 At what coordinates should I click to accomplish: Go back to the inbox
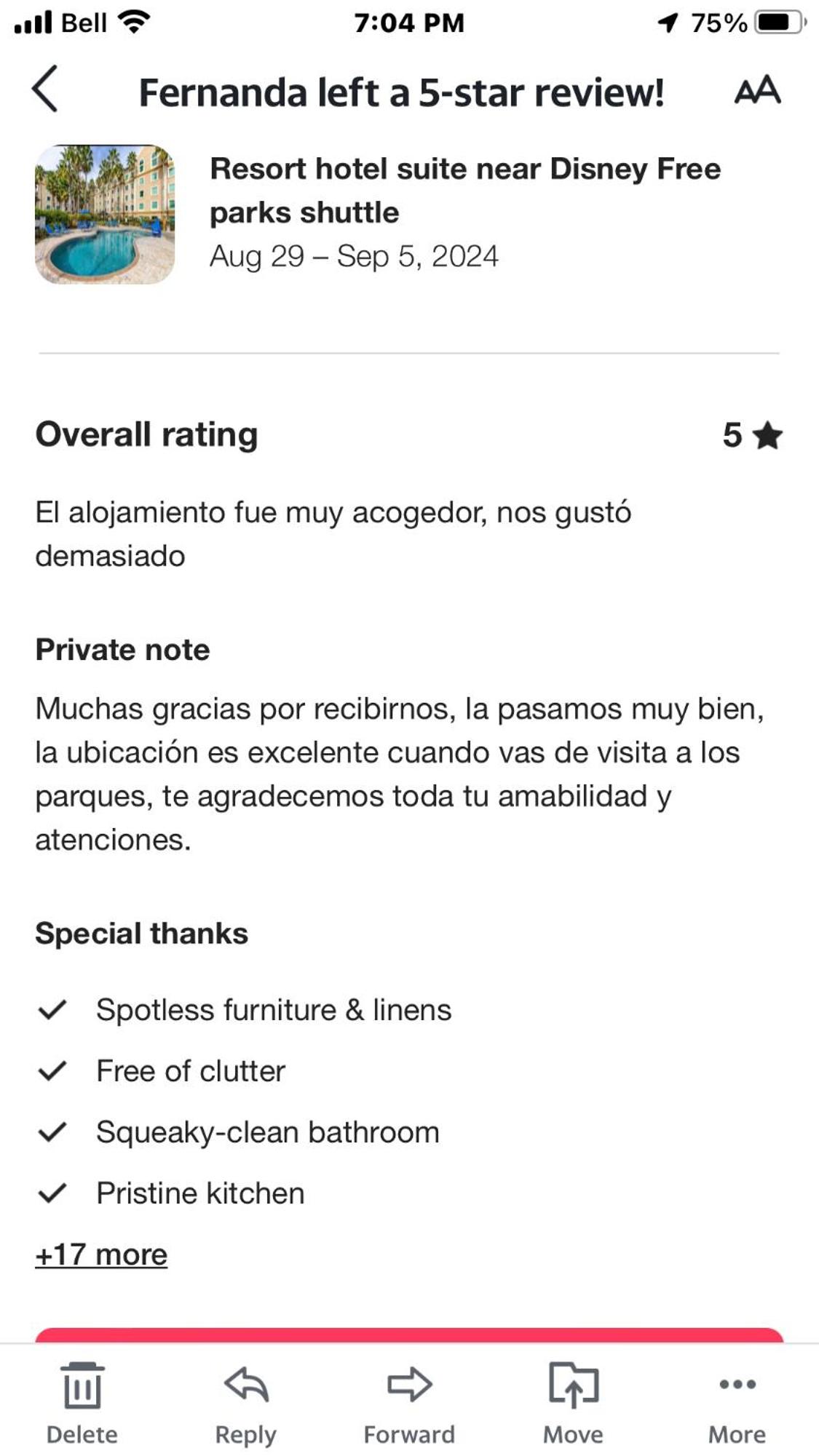tap(45, 89)
